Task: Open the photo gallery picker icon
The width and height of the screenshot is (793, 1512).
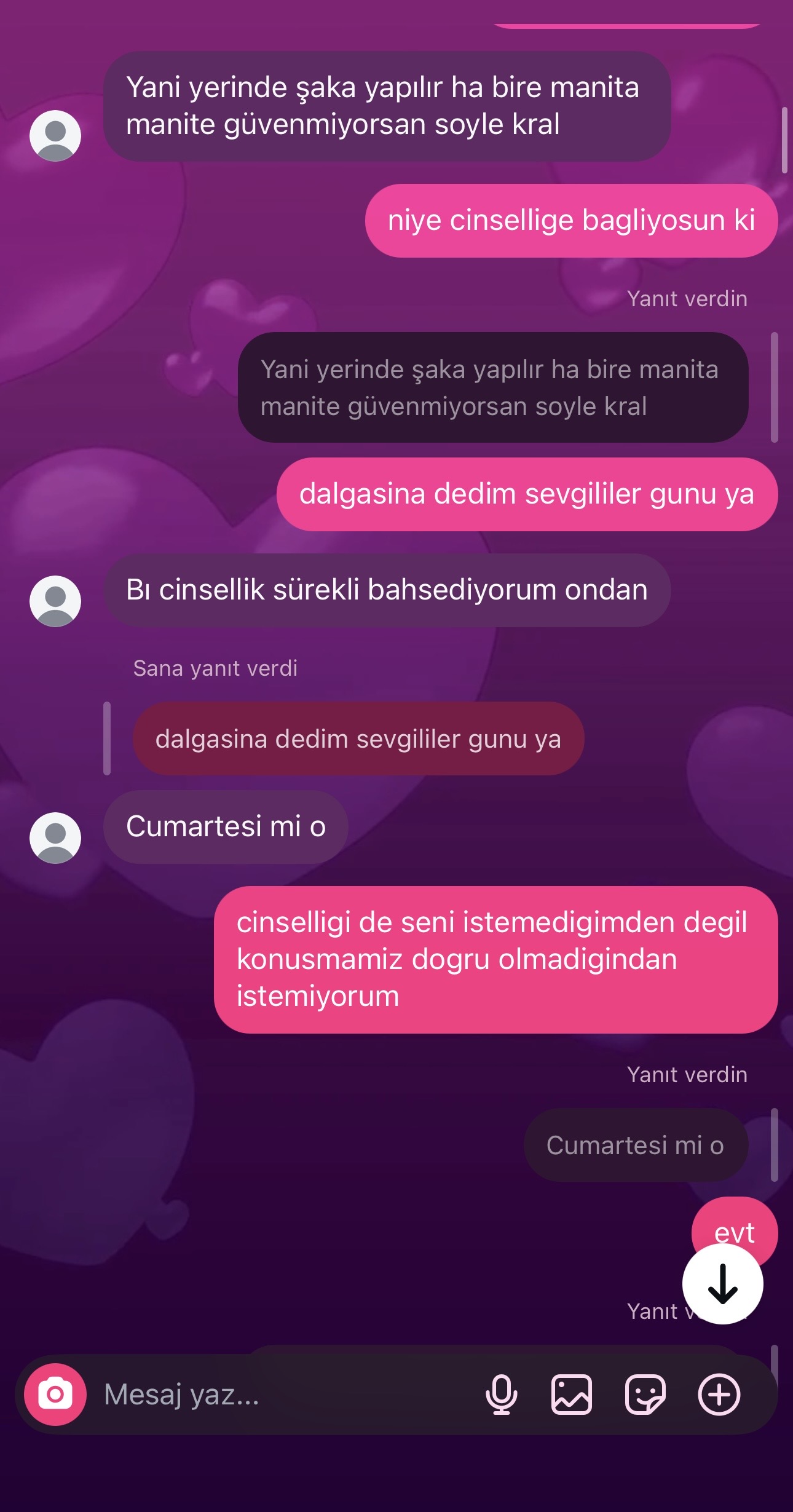Action: (572, 1394)
